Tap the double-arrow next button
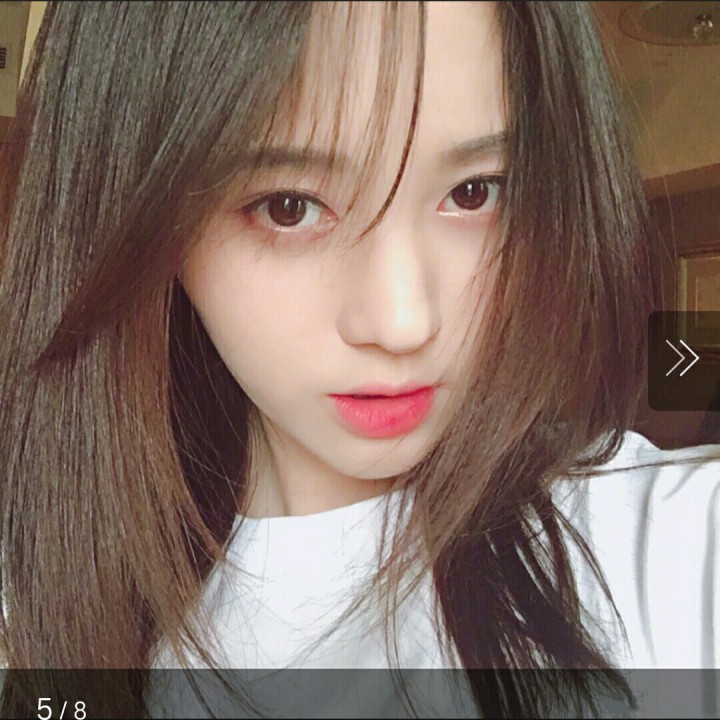Screen dimensions: 720x720 [683, 359]
